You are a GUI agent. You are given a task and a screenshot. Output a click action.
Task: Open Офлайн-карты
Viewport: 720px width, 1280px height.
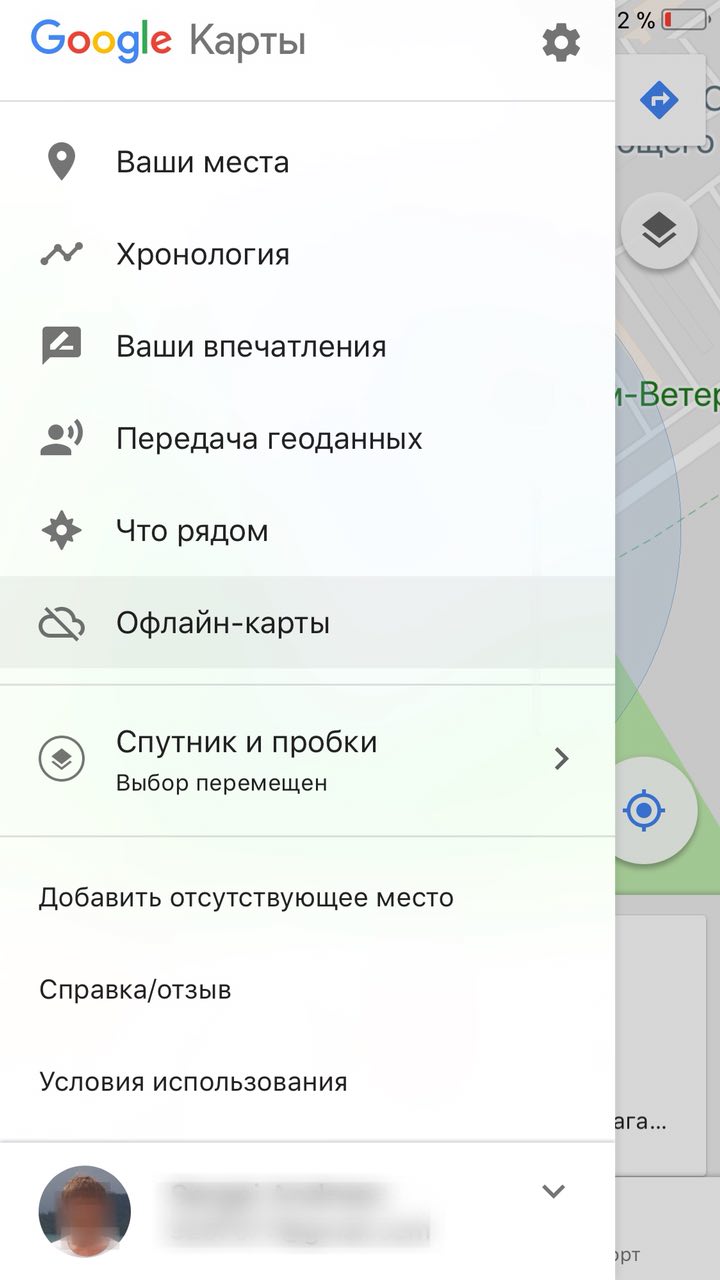[307, 622]
